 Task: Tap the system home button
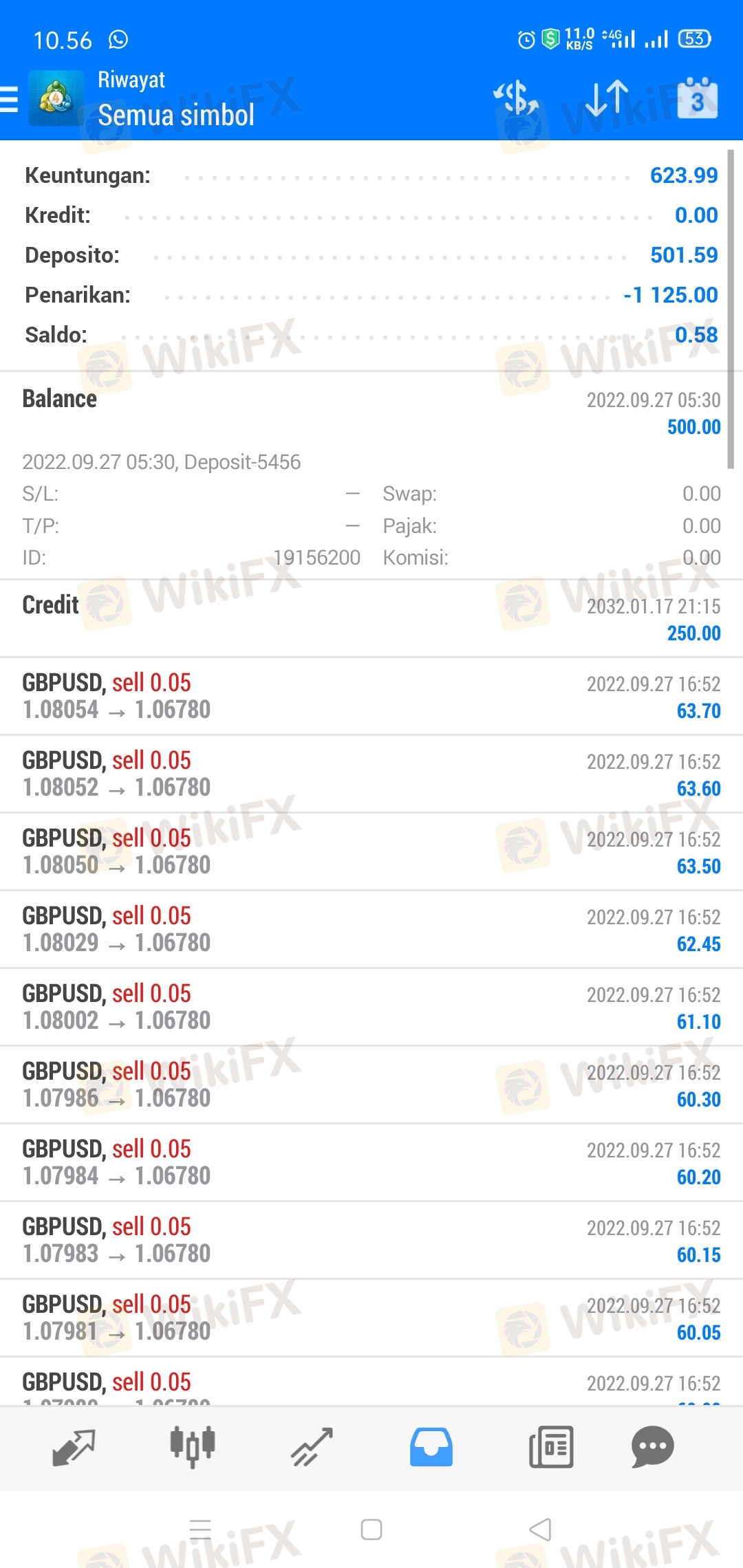(371, 1529)
